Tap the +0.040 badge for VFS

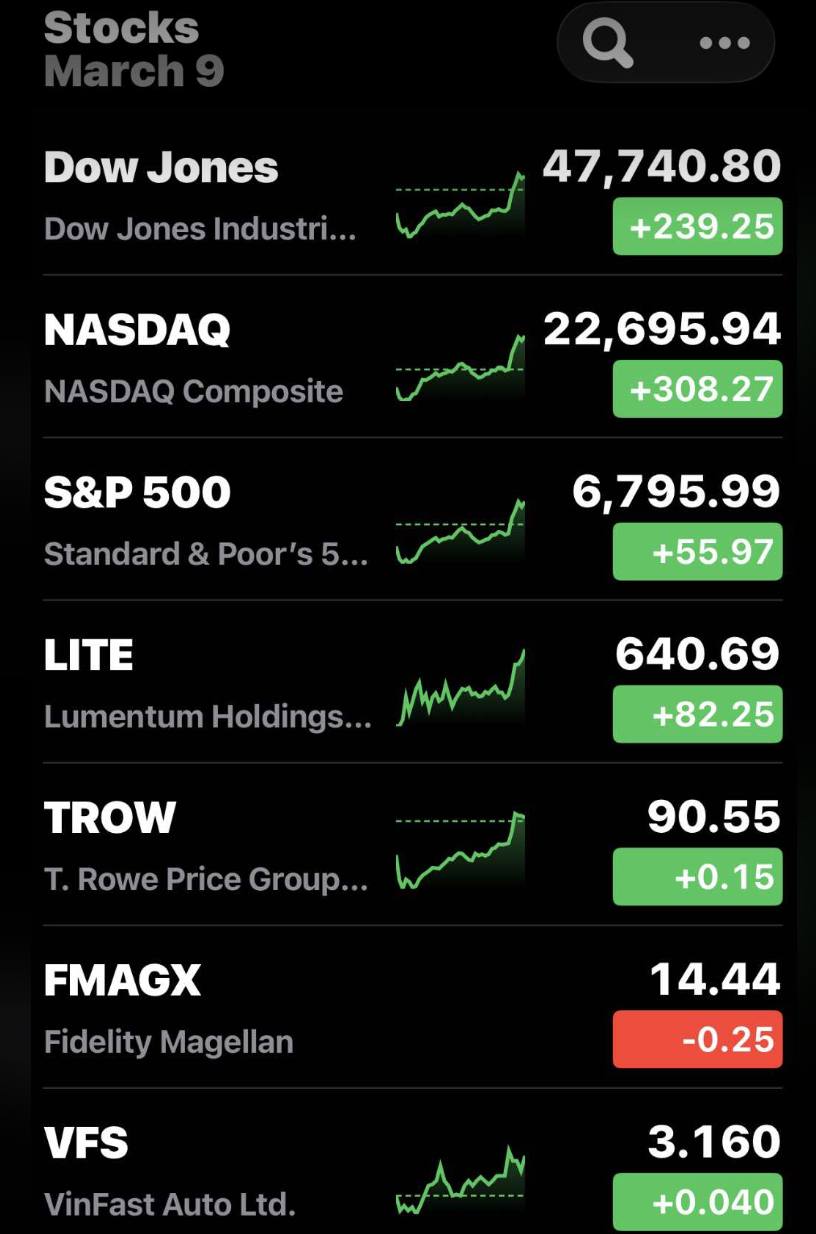coord(697,1202)
